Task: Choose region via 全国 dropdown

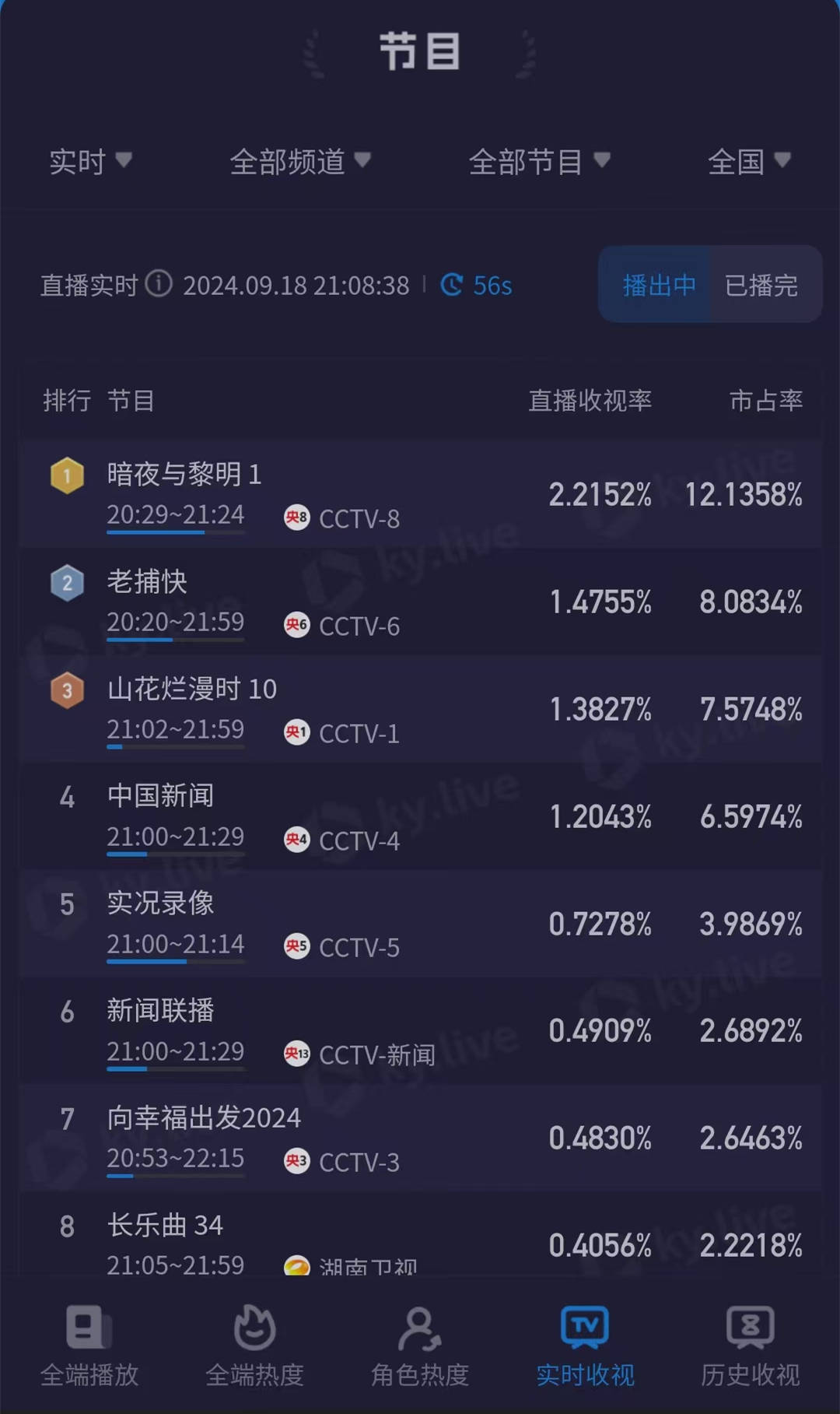Action: (x=748, y=162)
